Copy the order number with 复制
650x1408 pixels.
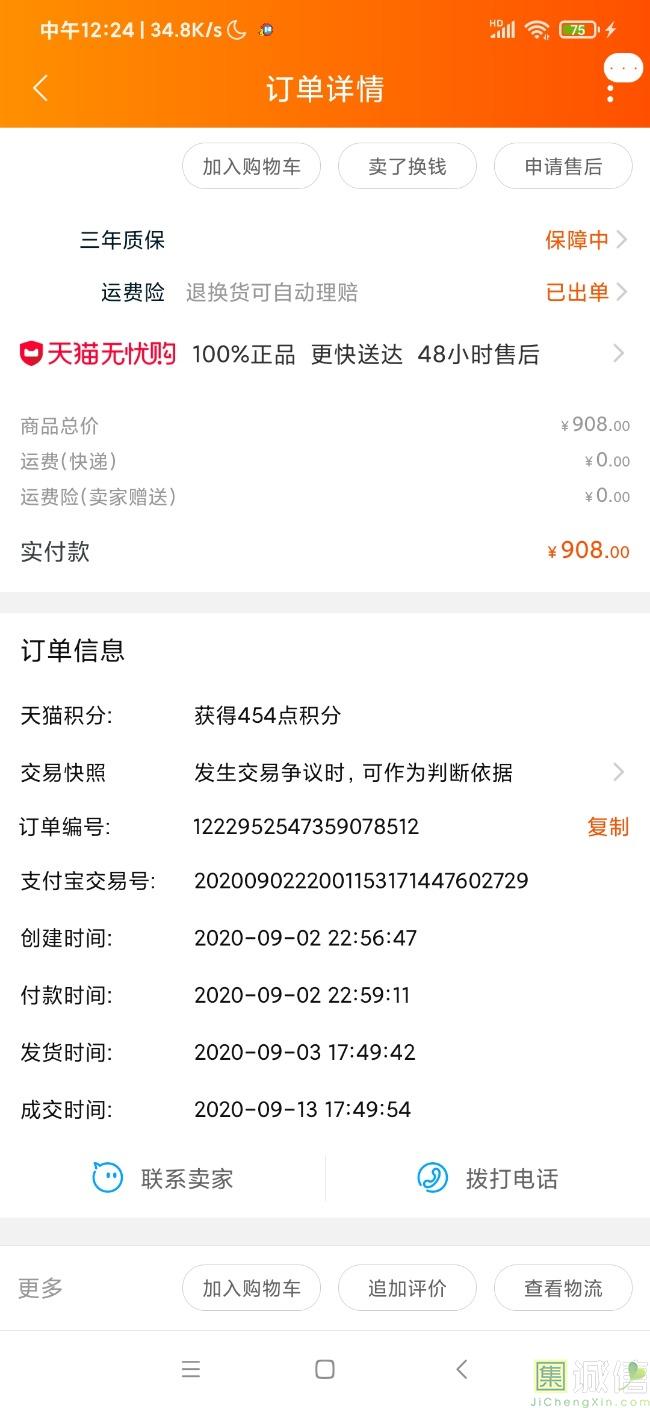(607, 827)
